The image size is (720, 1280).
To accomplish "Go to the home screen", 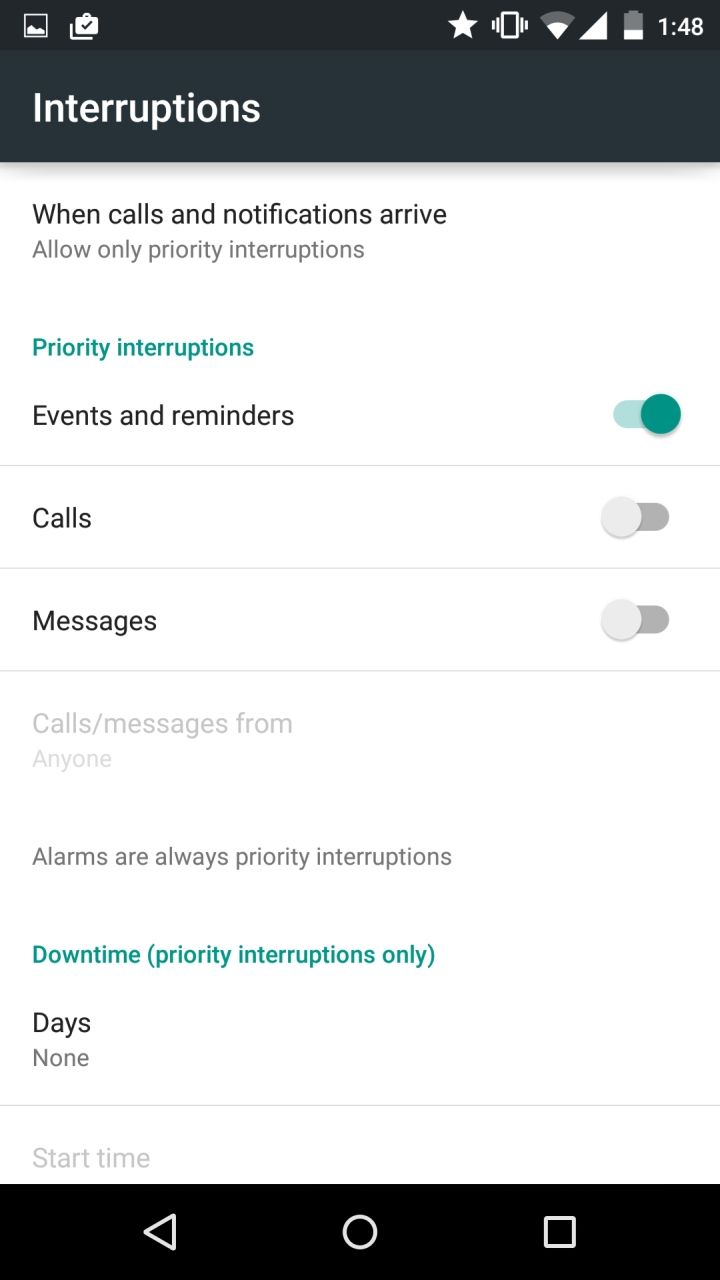I will (360, 1232).
